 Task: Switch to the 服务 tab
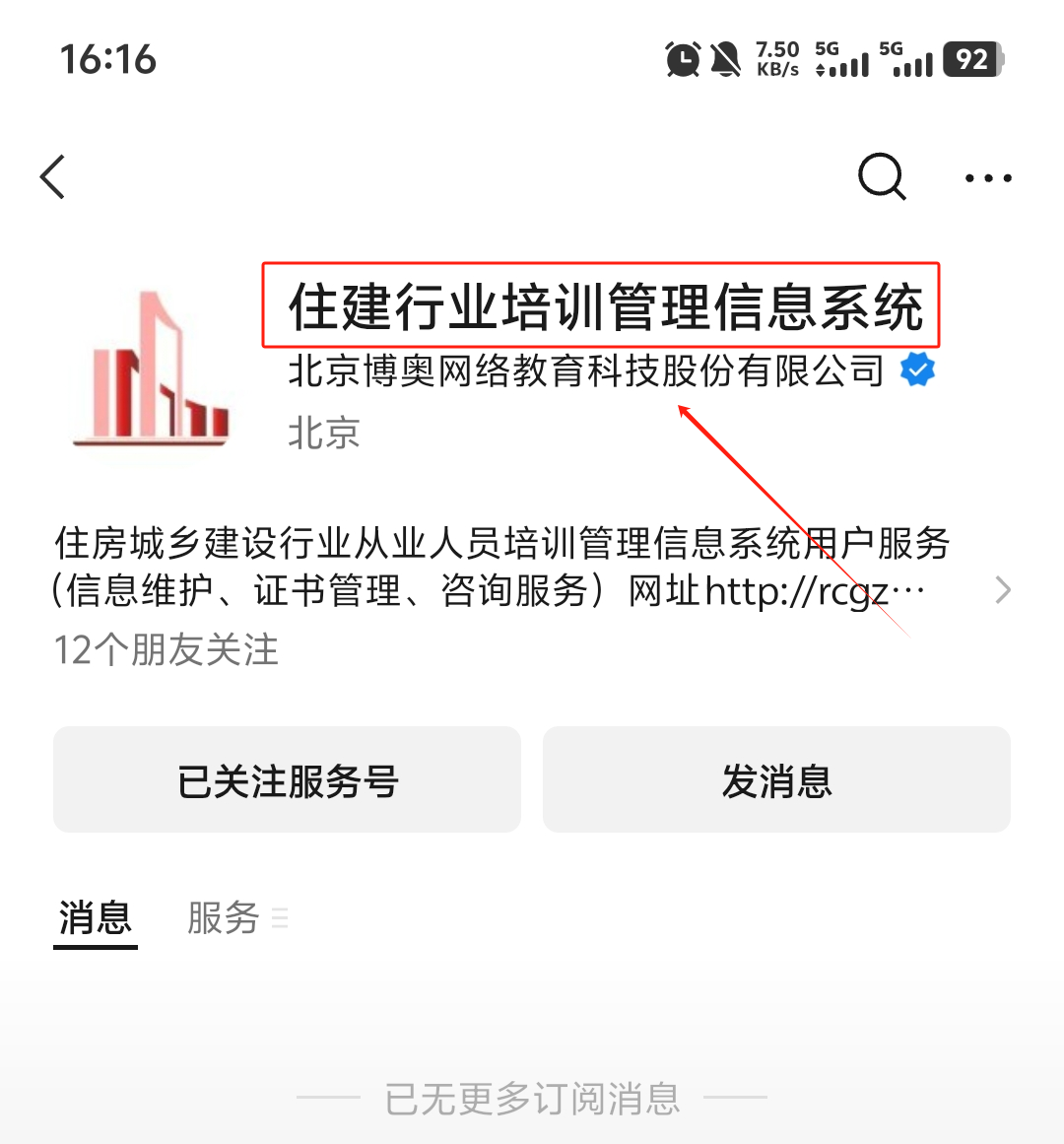click(x=225, y=917)
